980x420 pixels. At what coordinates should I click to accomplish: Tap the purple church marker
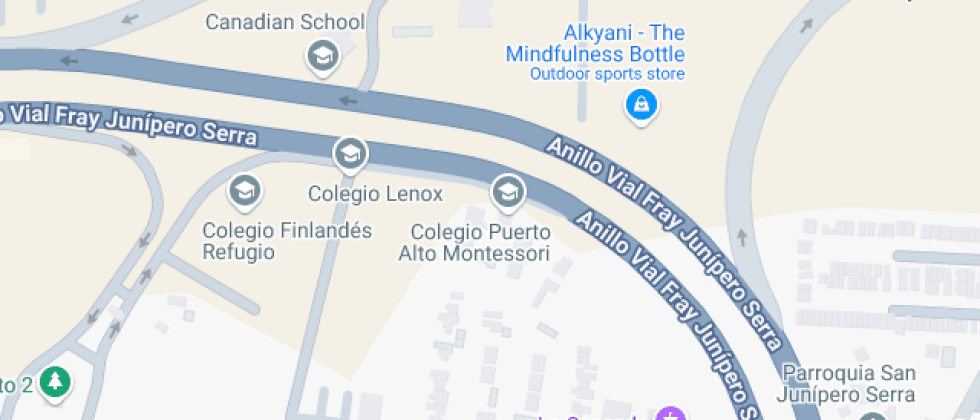(670, 414)
